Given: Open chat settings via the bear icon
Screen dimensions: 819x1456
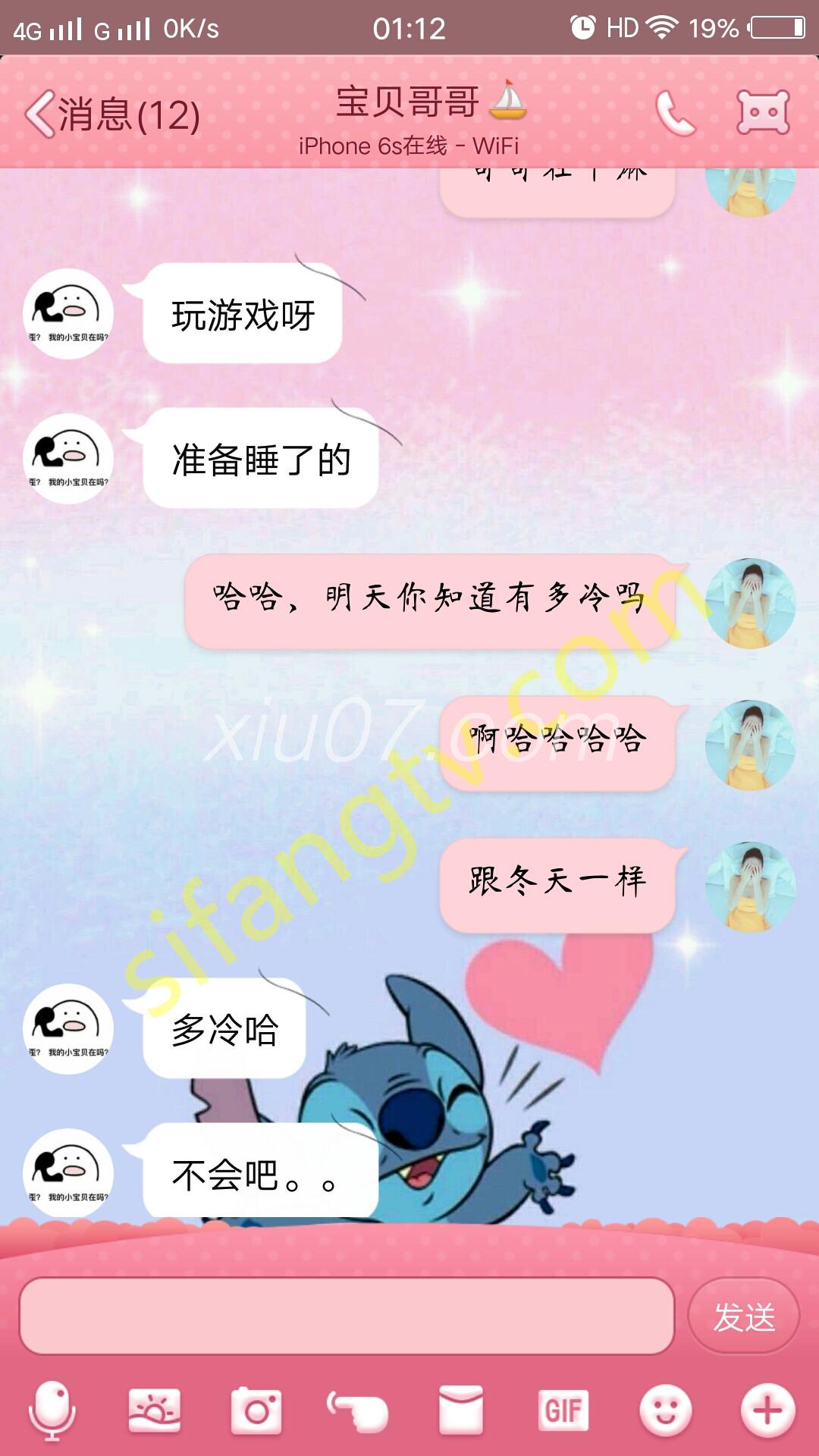Looking at the screenshot, I should coord(763,112).
